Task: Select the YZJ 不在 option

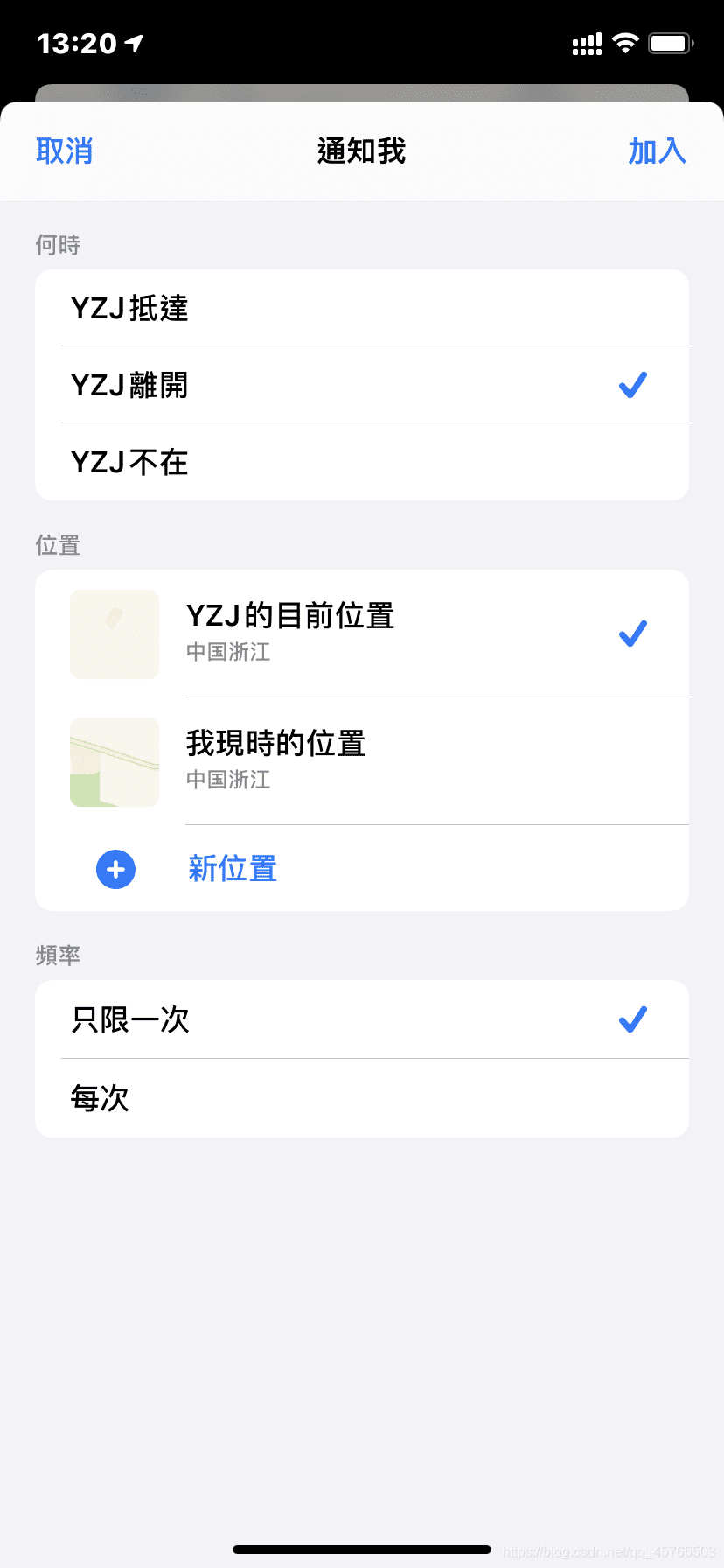Action: pyautogui.click(x=362, y=462)
